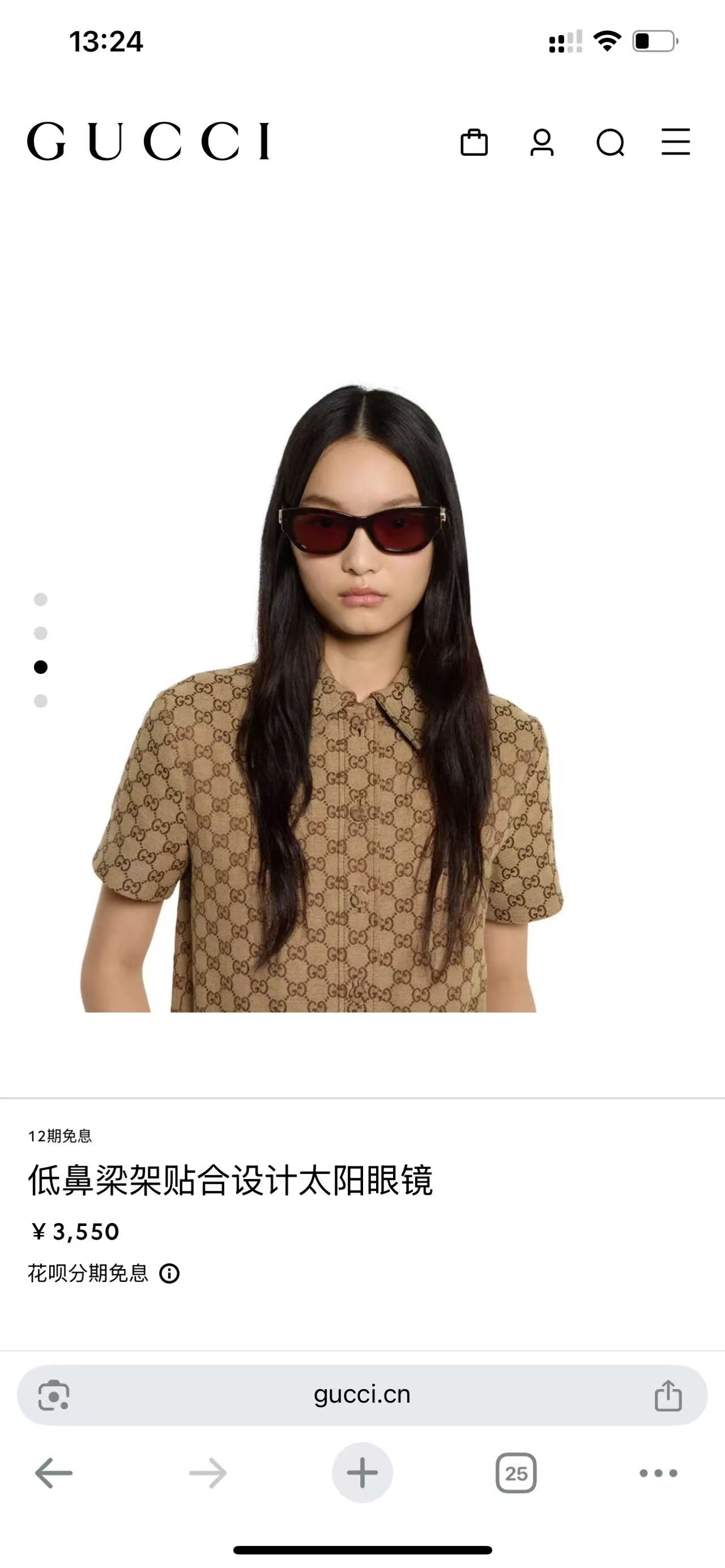The width and height of the screenshot is (725, 1568).
Task: Jump to the second image dot
Action: tap(41, 634)
